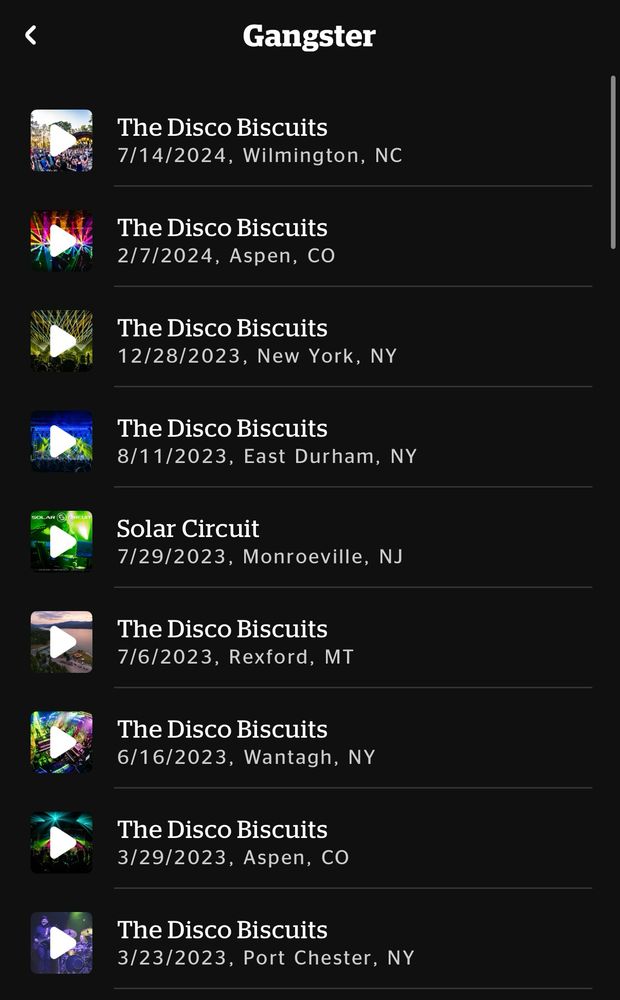
Task: Go back using the top-left arrow
Action: point(31,35)
